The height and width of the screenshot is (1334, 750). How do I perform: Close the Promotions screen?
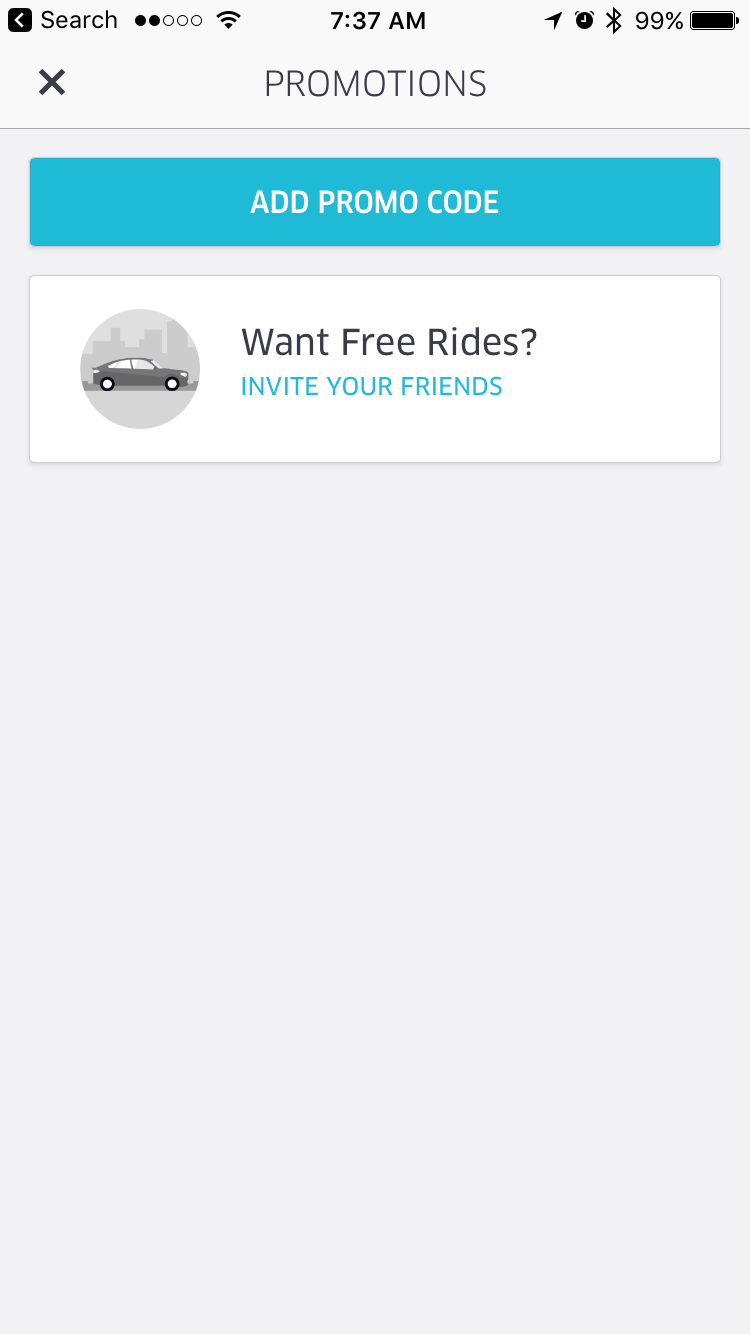pyautogui.click(x=52, y=83)
